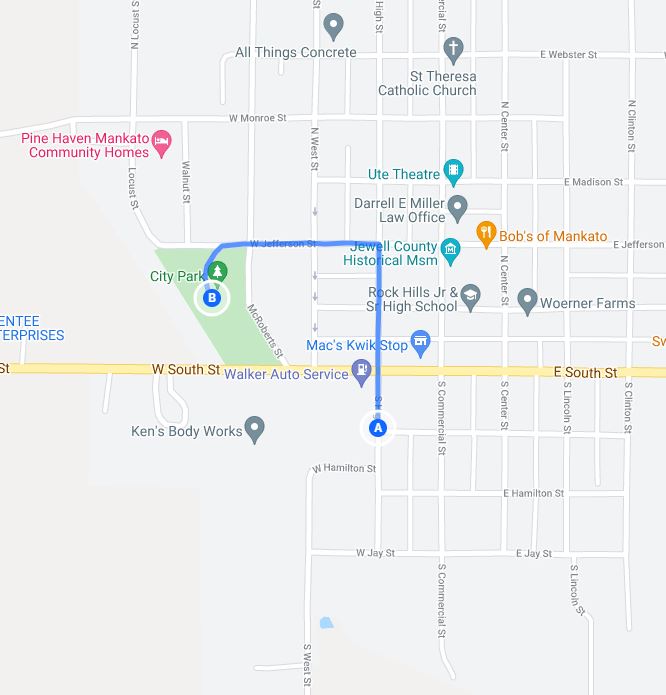Select route start point marker A
The height and width of the screenshot is (695, 666).
coord(377,428)
